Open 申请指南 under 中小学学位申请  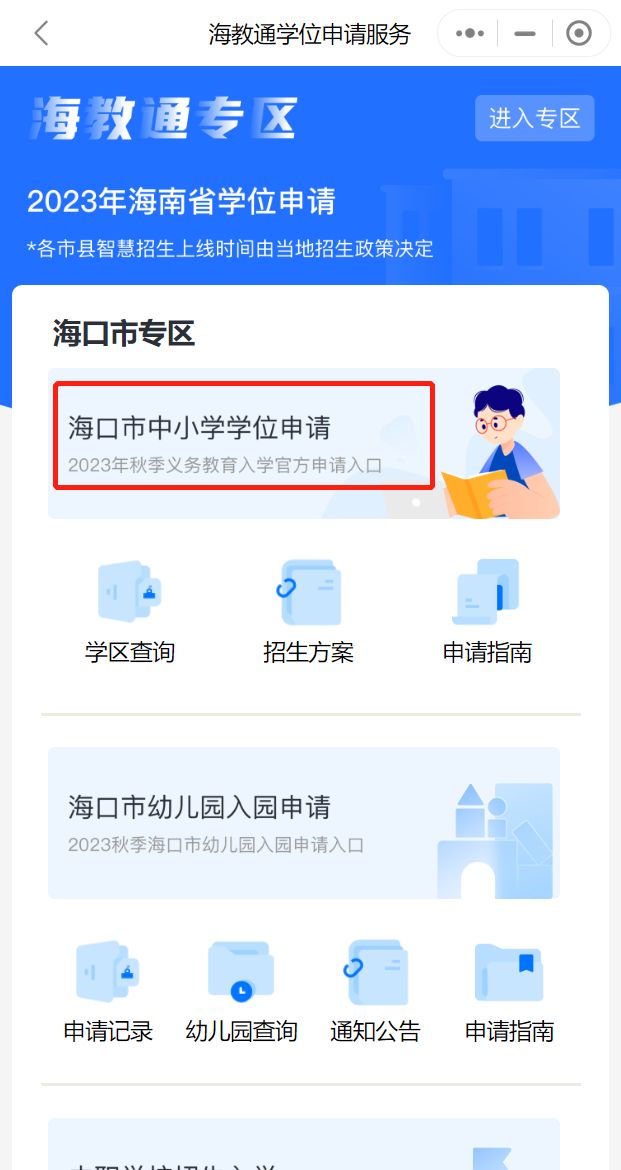click(487, 613)
